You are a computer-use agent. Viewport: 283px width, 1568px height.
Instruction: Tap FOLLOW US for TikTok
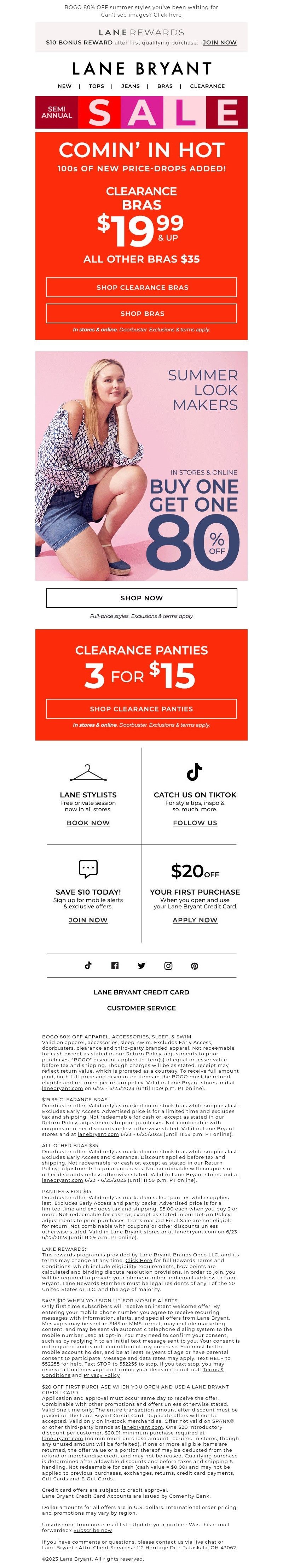tap(195, 823)
